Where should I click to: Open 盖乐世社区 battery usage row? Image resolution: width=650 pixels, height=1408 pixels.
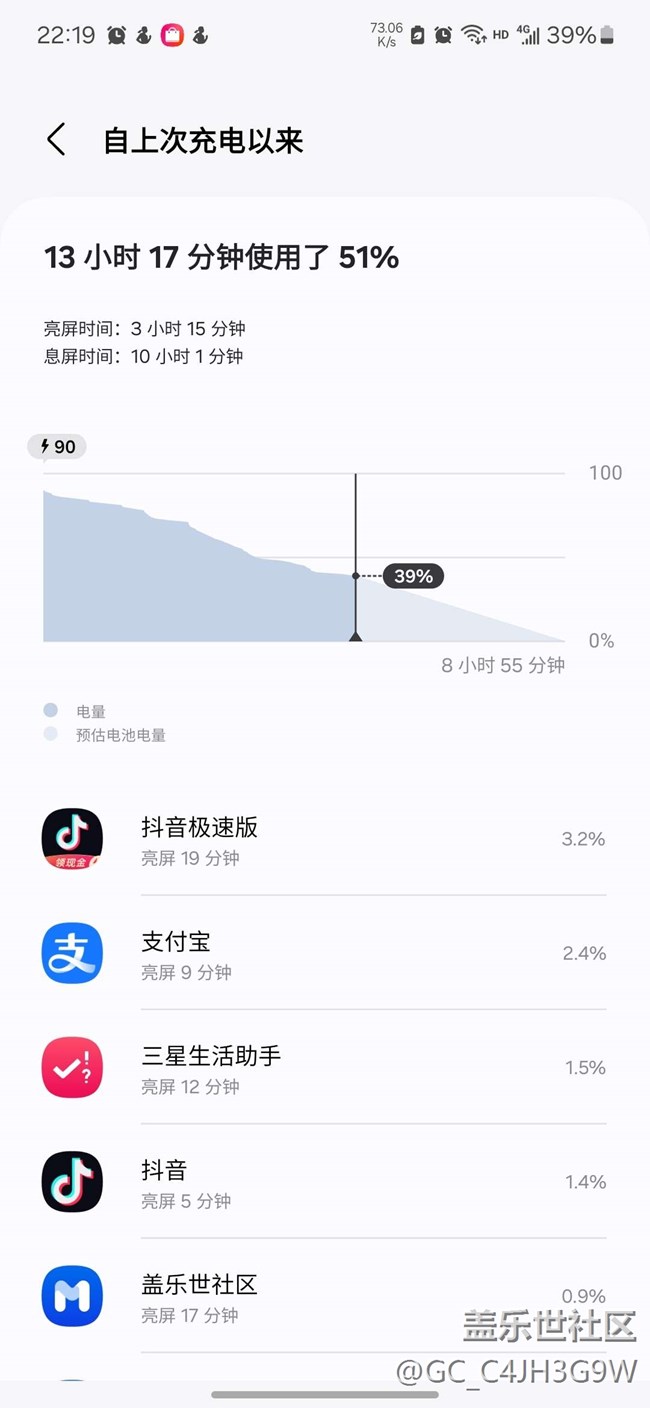click(325, 1295)
